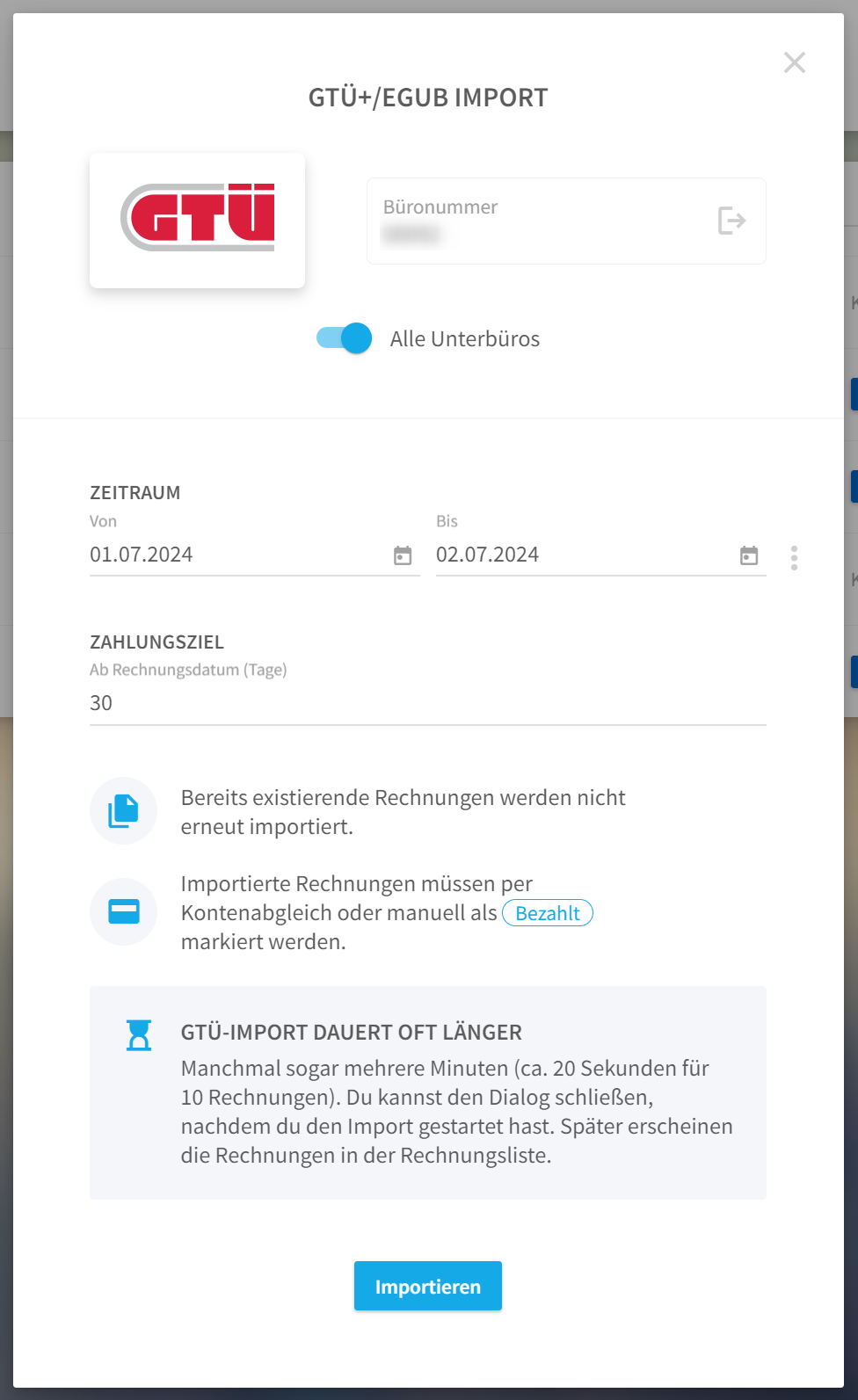
Task: Toggle the Alle Unterbüros switch
Action: 345,338
